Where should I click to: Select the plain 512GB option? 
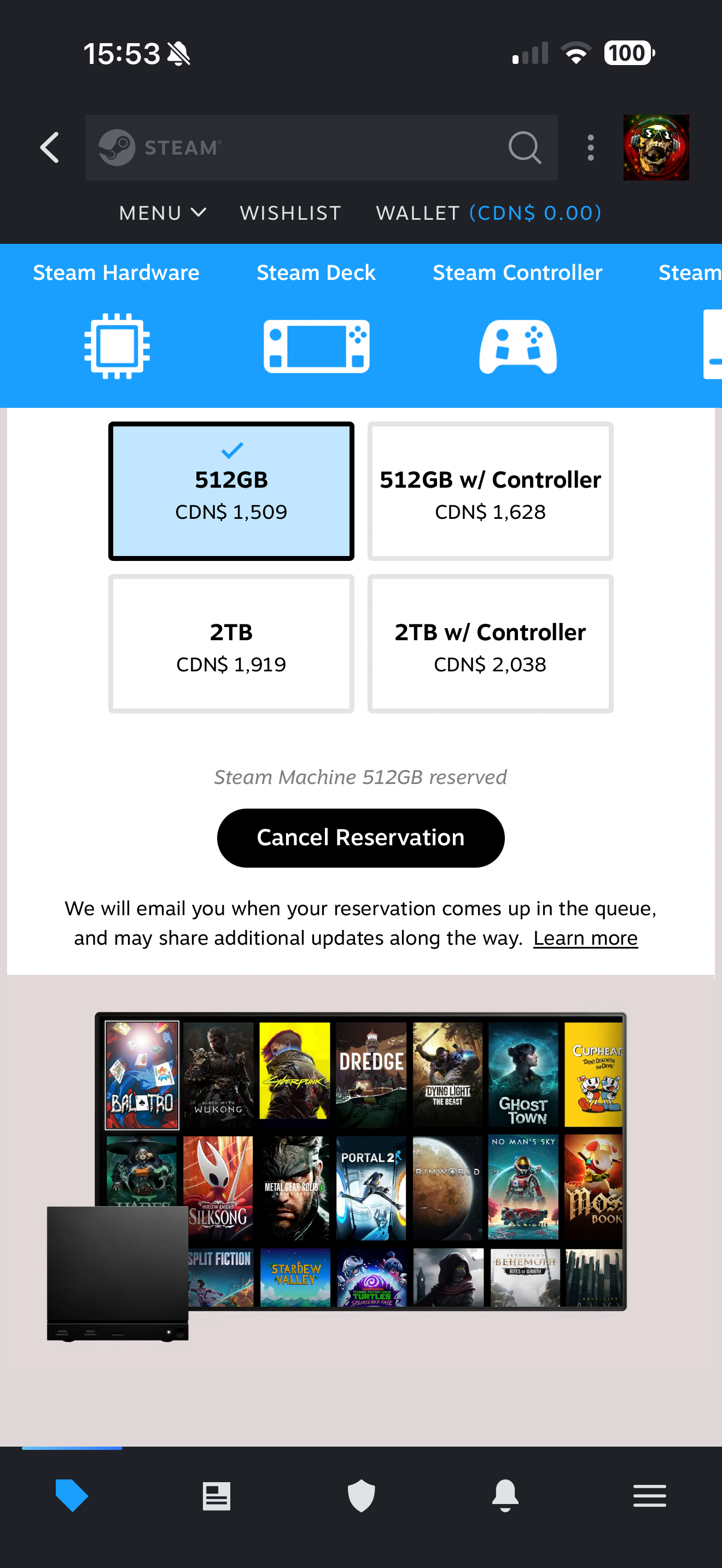pyautogui.click(x=231, y=491)
